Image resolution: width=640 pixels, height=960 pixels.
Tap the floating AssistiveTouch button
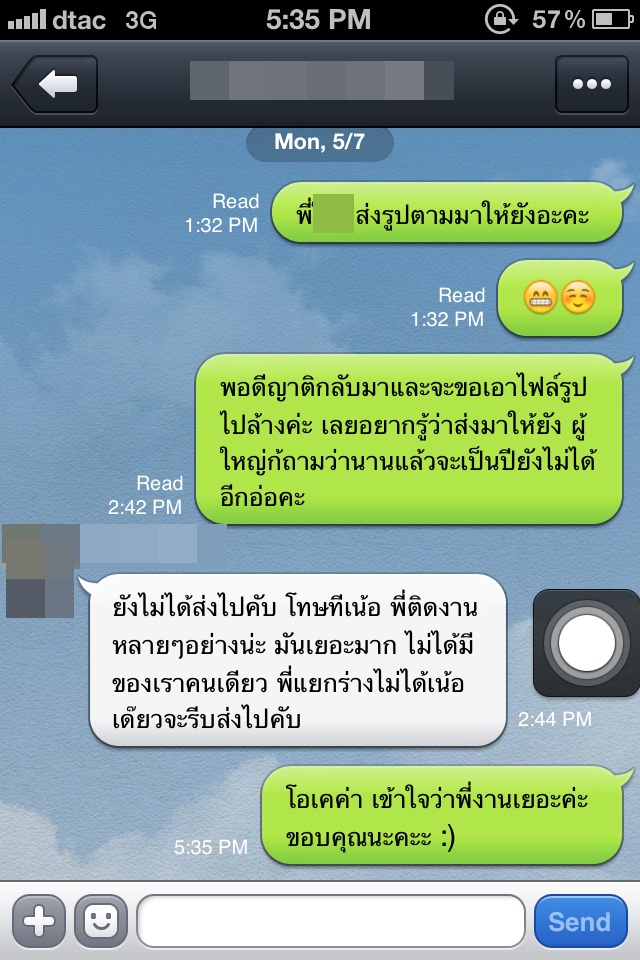pos(585,643)
